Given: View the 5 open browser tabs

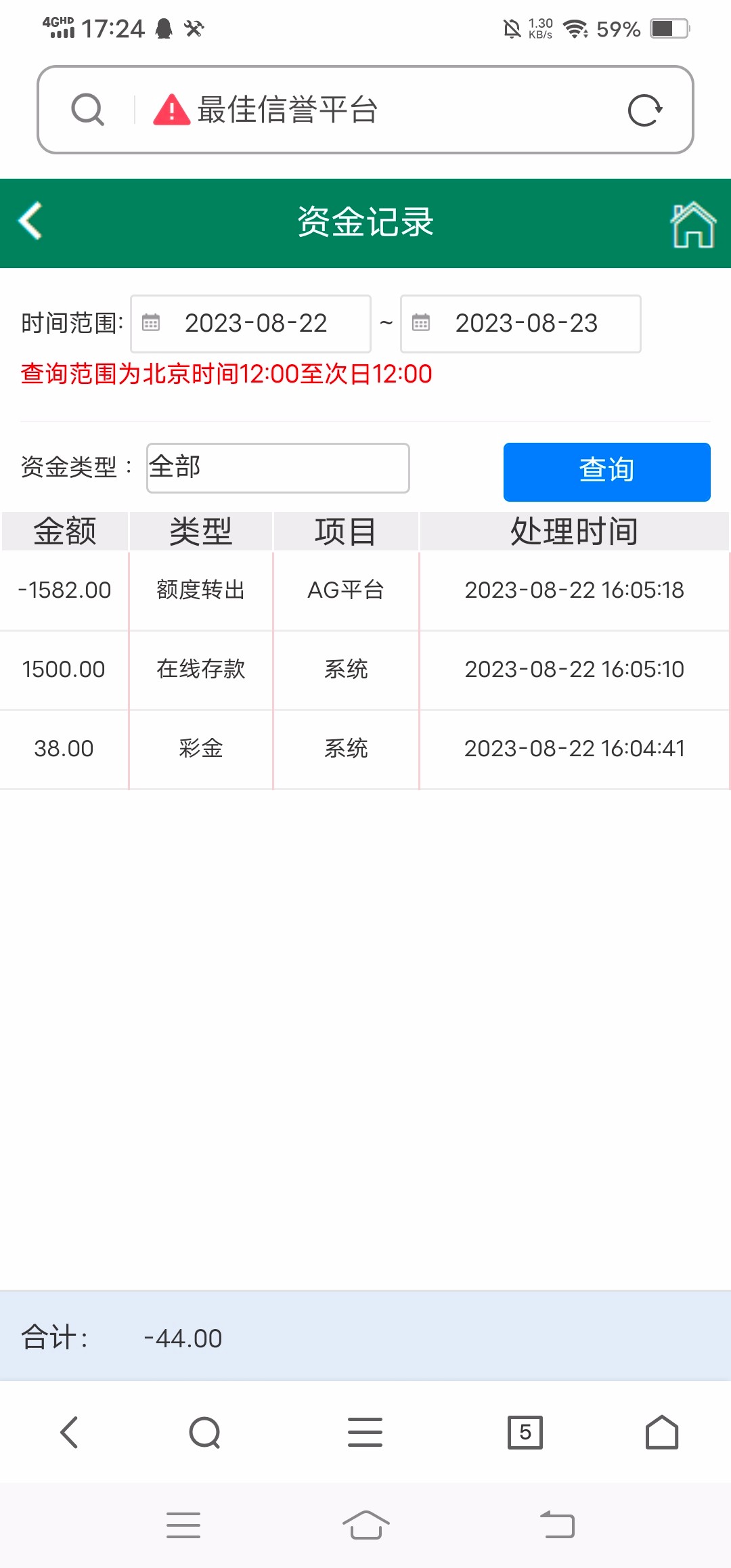Looking at the screenshot, I should click(x=525, y=1432).
